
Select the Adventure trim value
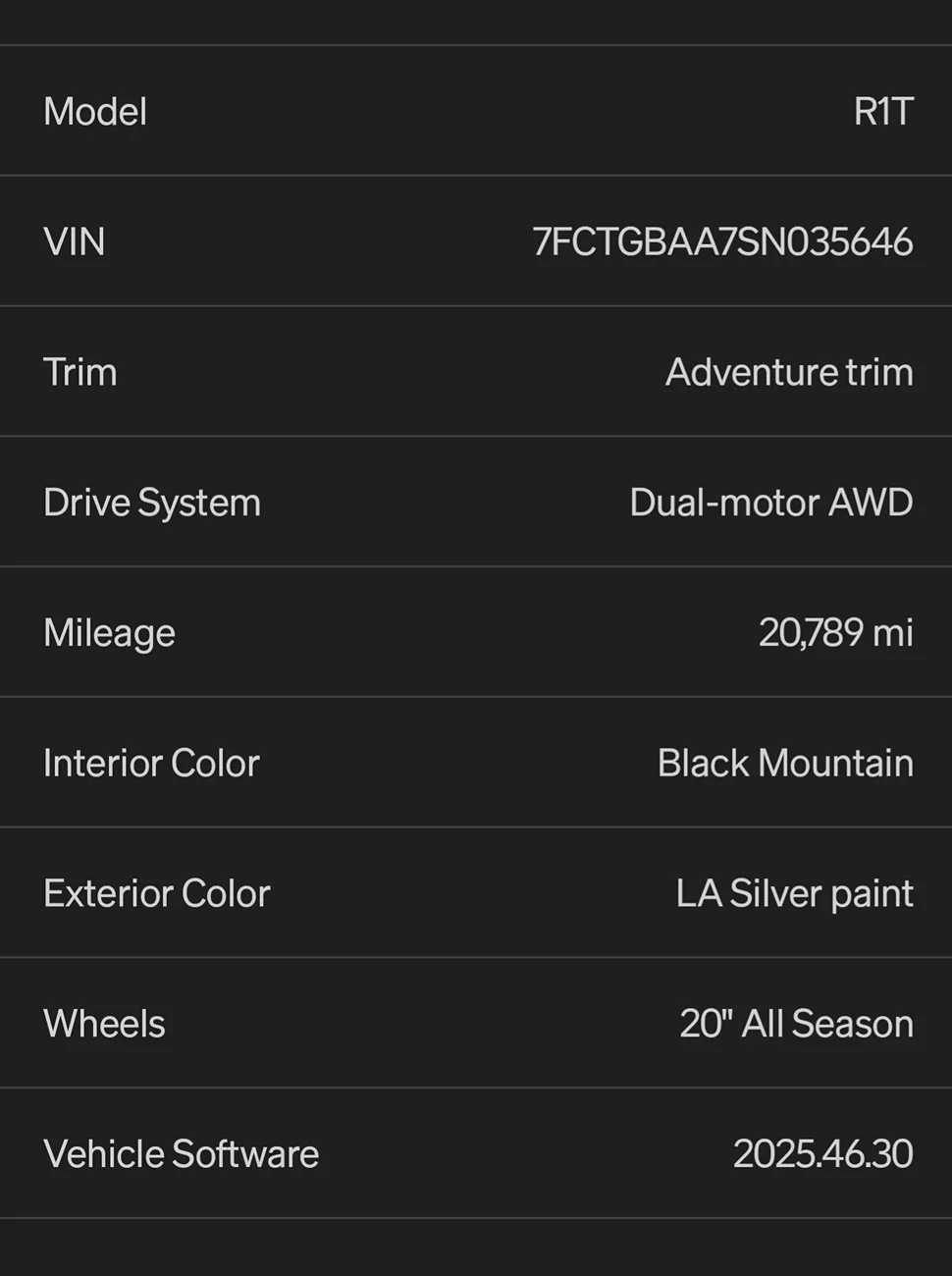coord(788,371)
